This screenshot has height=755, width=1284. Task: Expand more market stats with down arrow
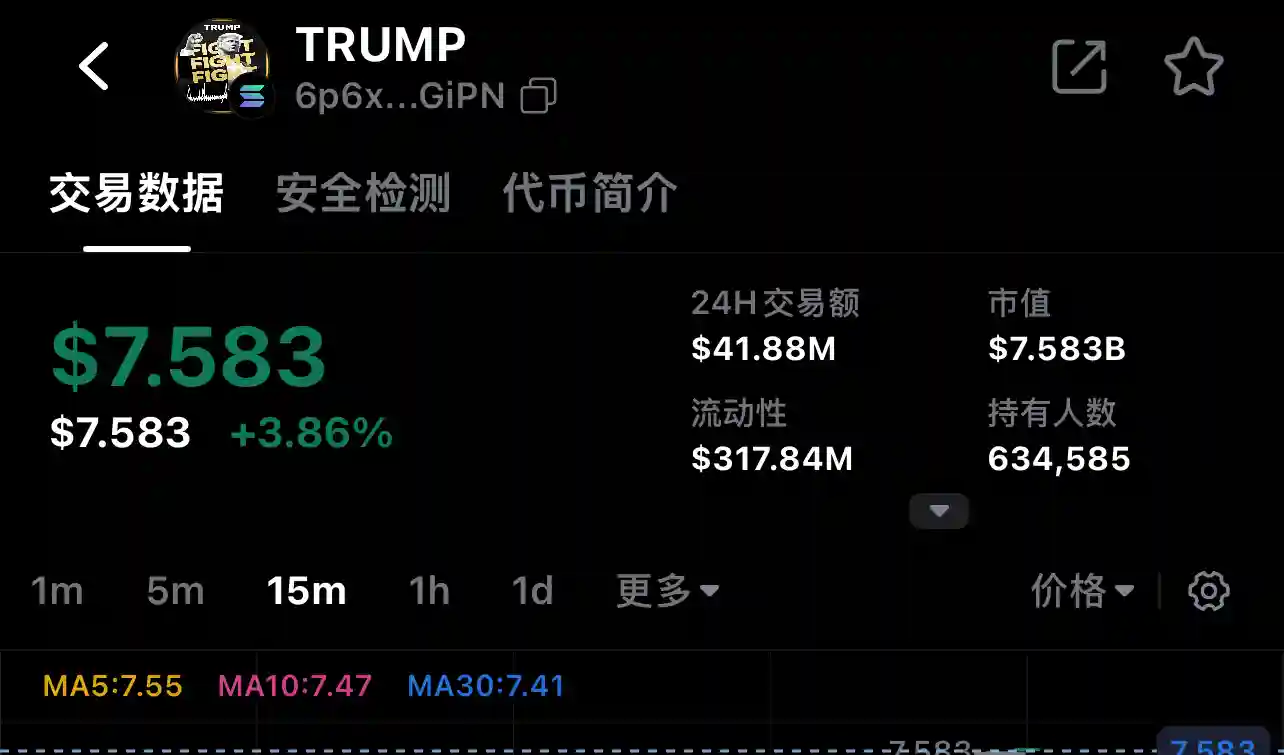pyautogui.click(x=939, y=511)
